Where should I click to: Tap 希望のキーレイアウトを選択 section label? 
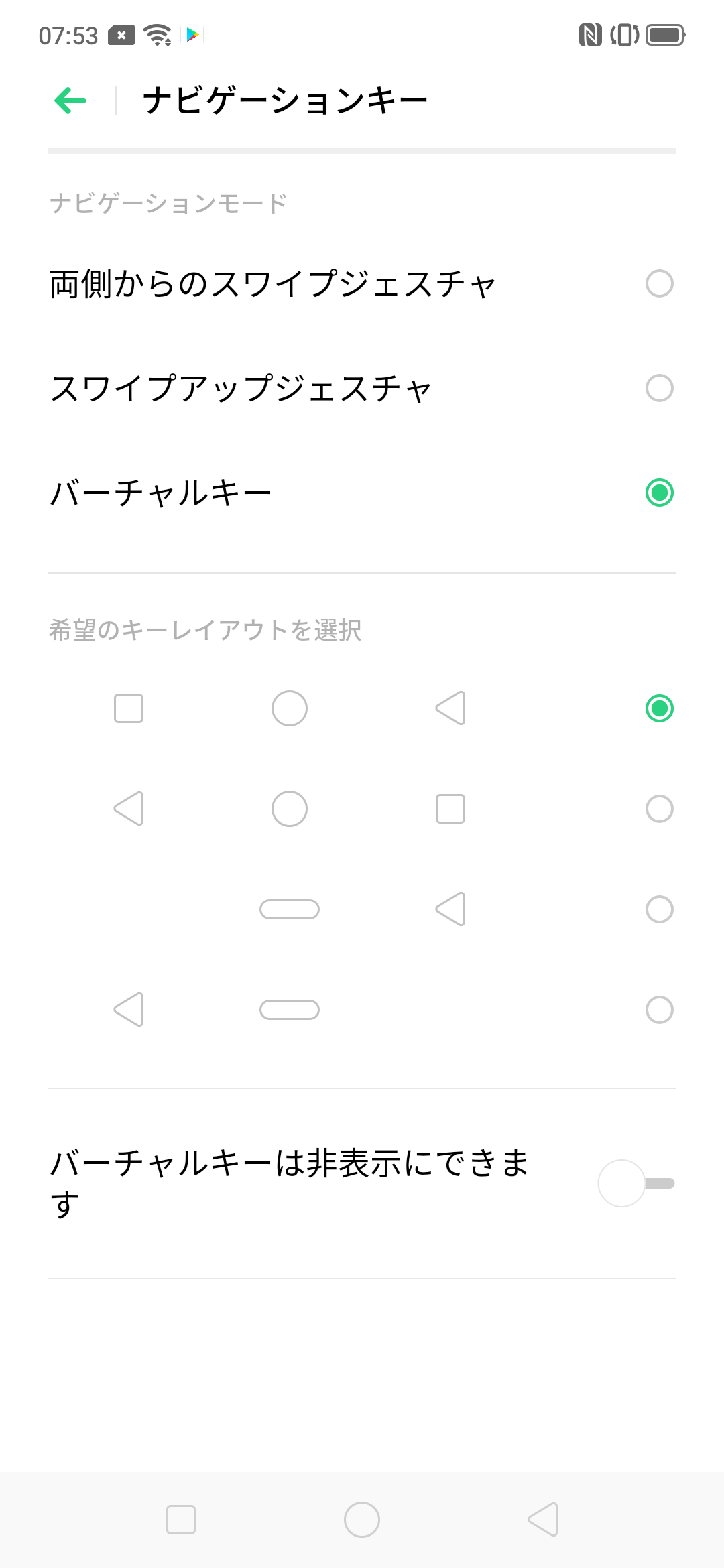[x=205, y=629]
